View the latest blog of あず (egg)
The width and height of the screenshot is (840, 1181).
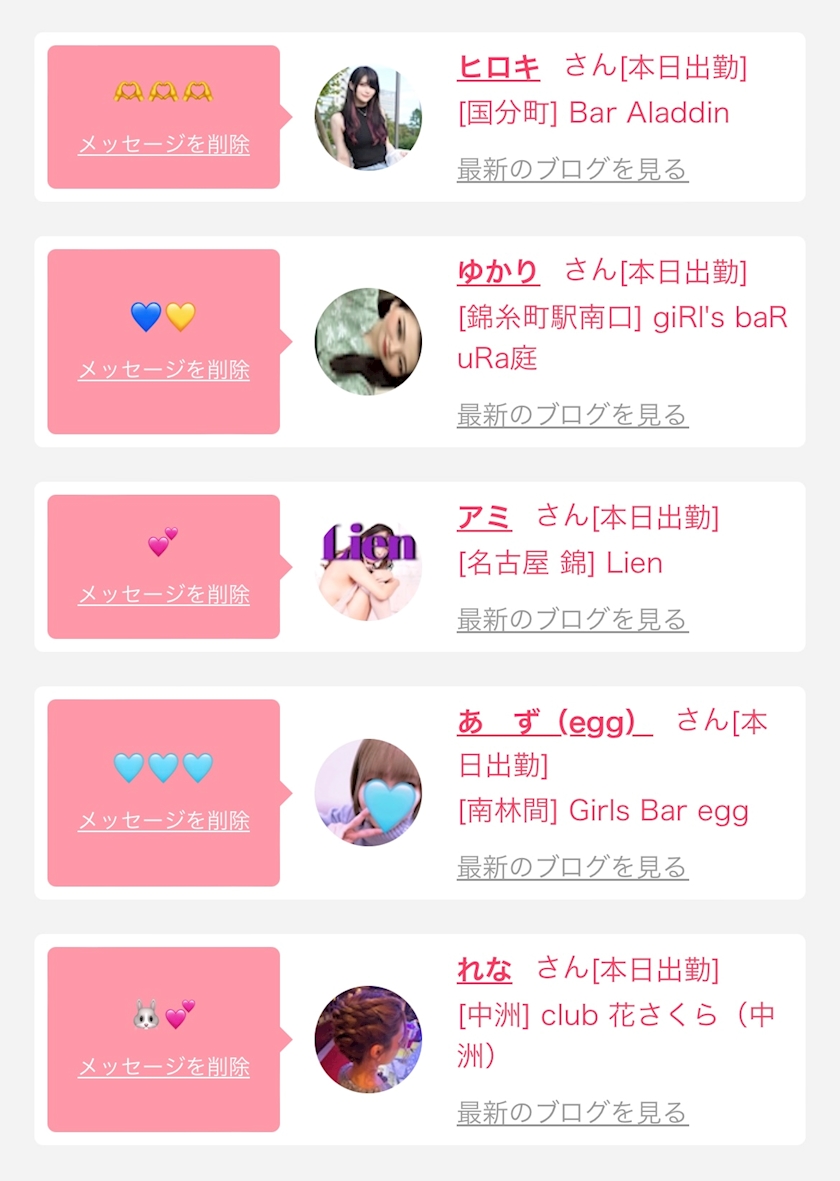click(573, 867)
